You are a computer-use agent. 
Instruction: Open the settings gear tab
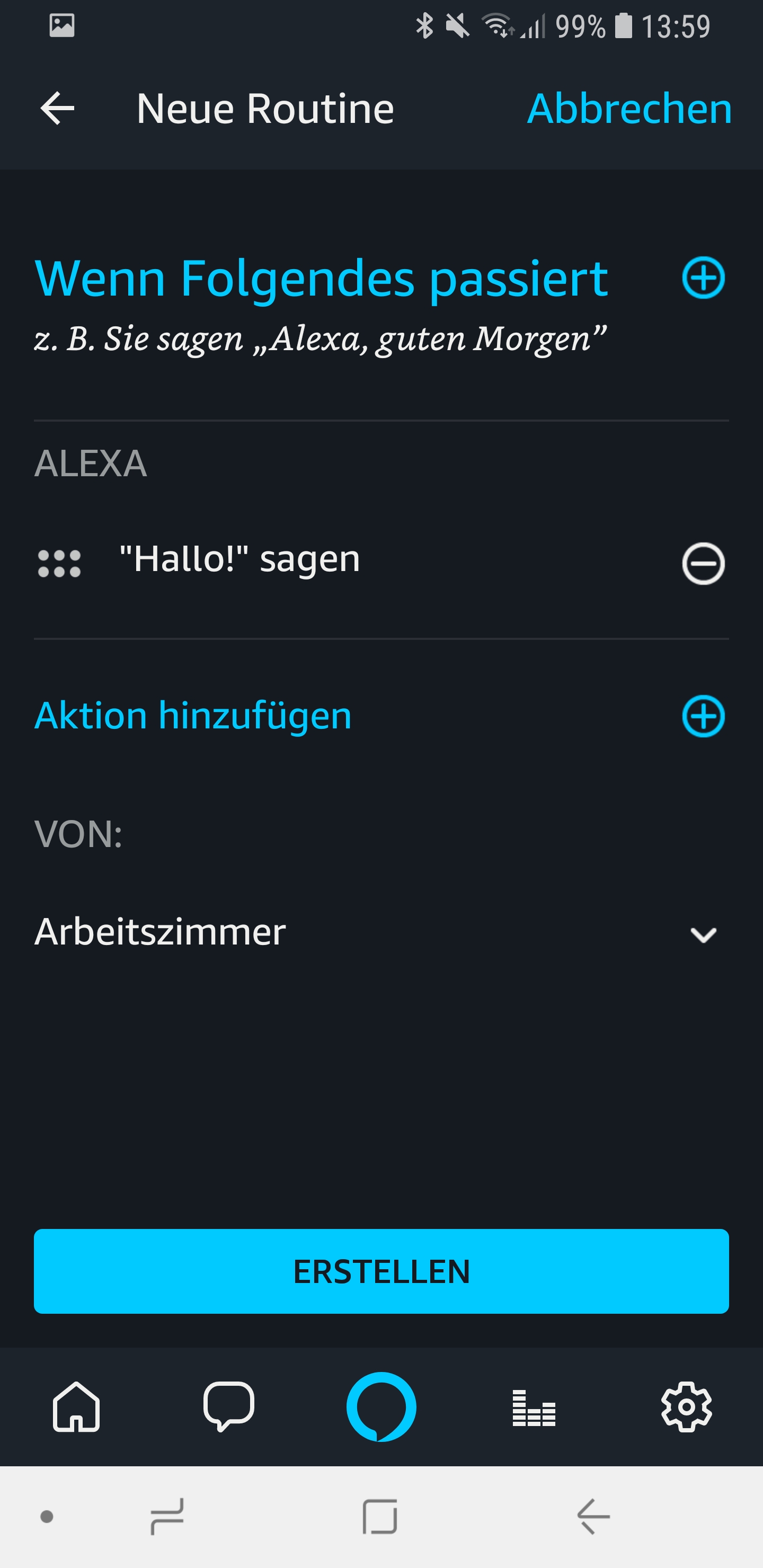coord(686,1406)
